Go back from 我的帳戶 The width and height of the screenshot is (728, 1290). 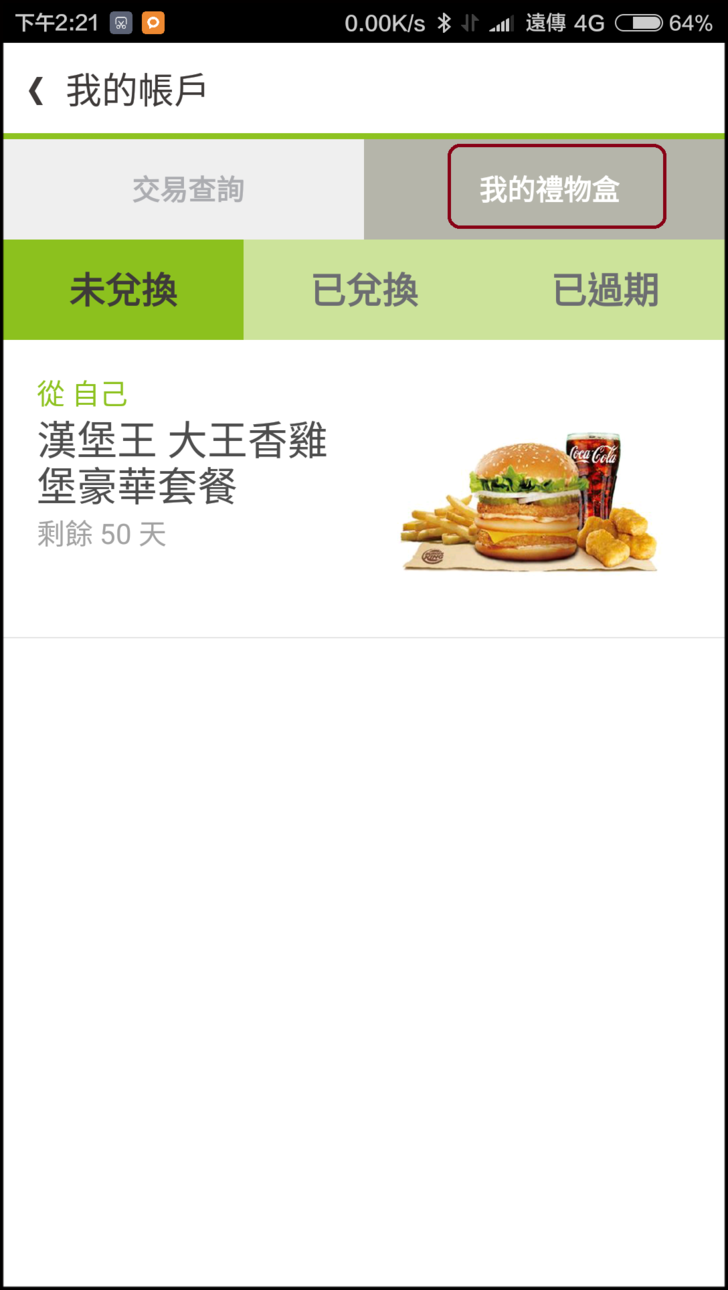point(36,91)
